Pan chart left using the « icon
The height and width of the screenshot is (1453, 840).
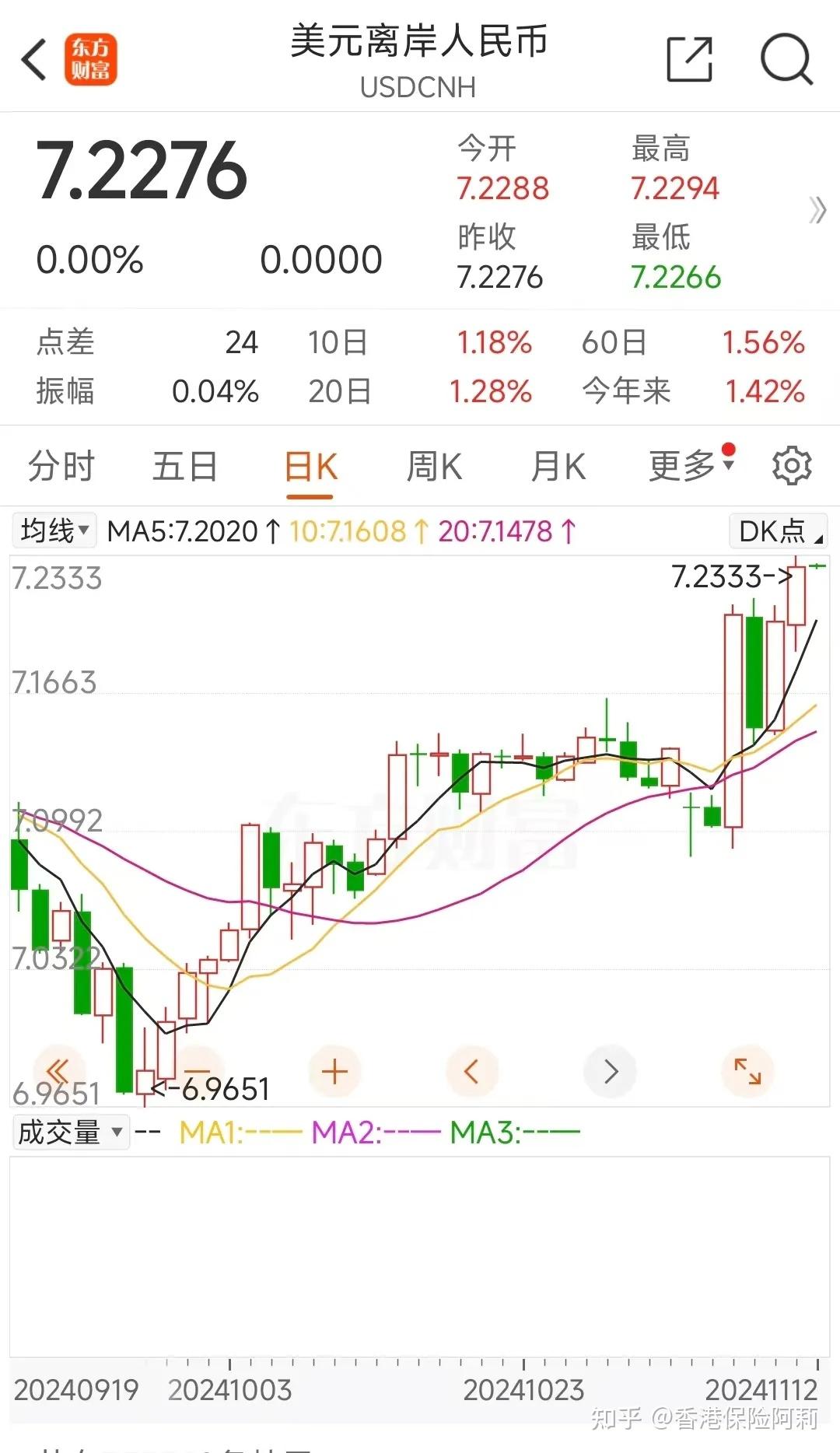tap(61, 1071)
